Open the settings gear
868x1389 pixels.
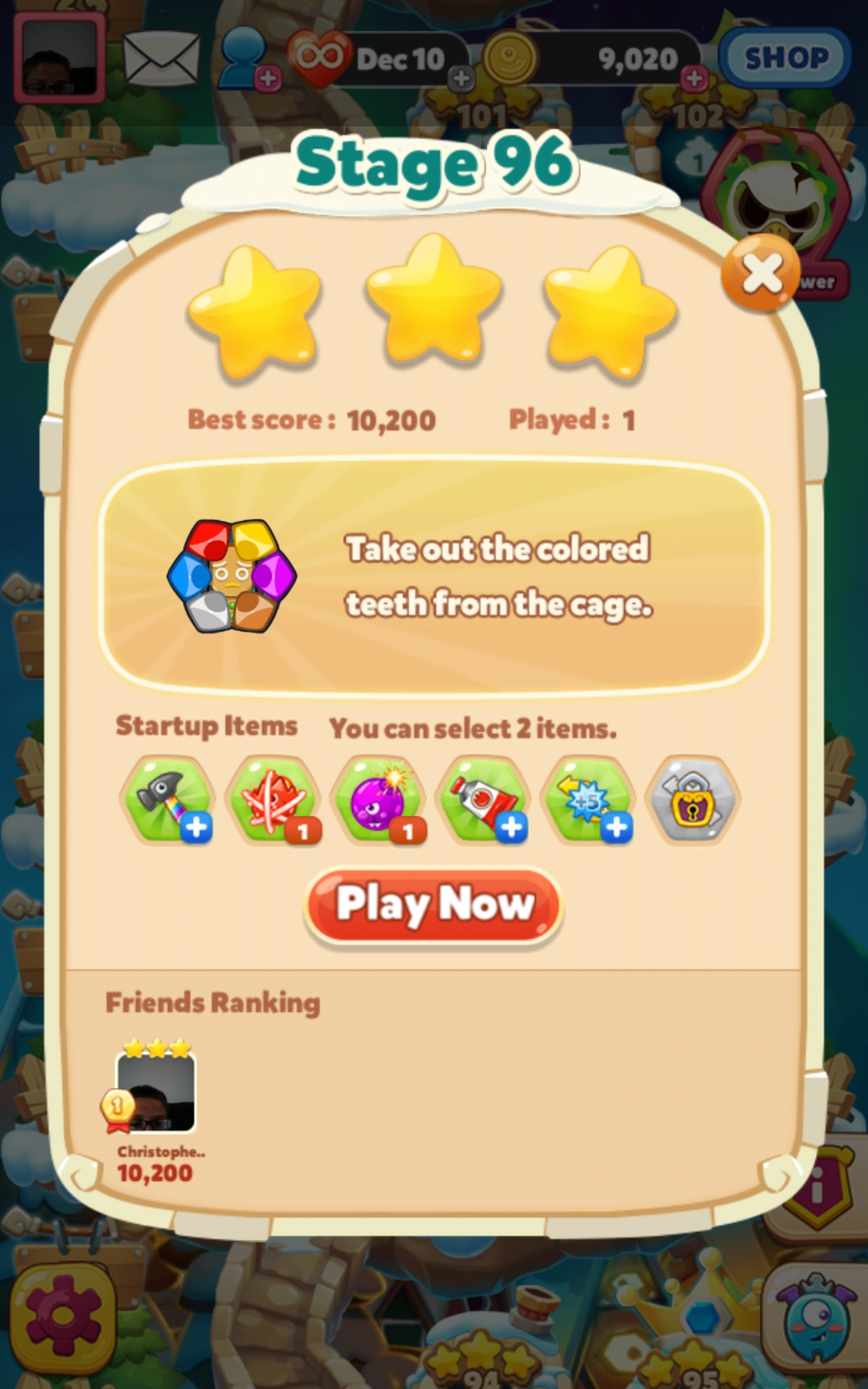click(x=63, y=1316)
